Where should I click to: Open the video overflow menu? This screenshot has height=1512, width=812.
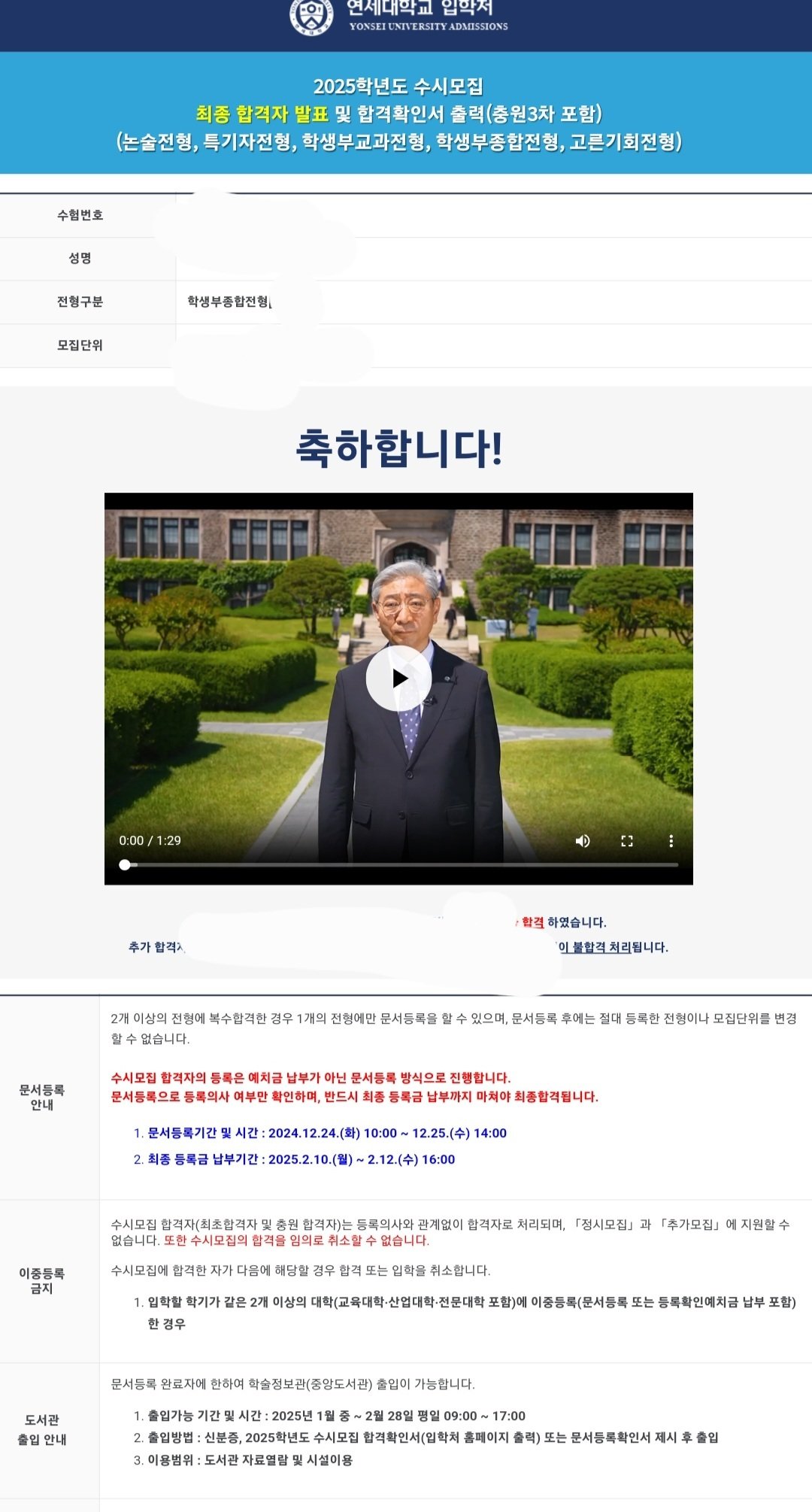coord(671,841)
